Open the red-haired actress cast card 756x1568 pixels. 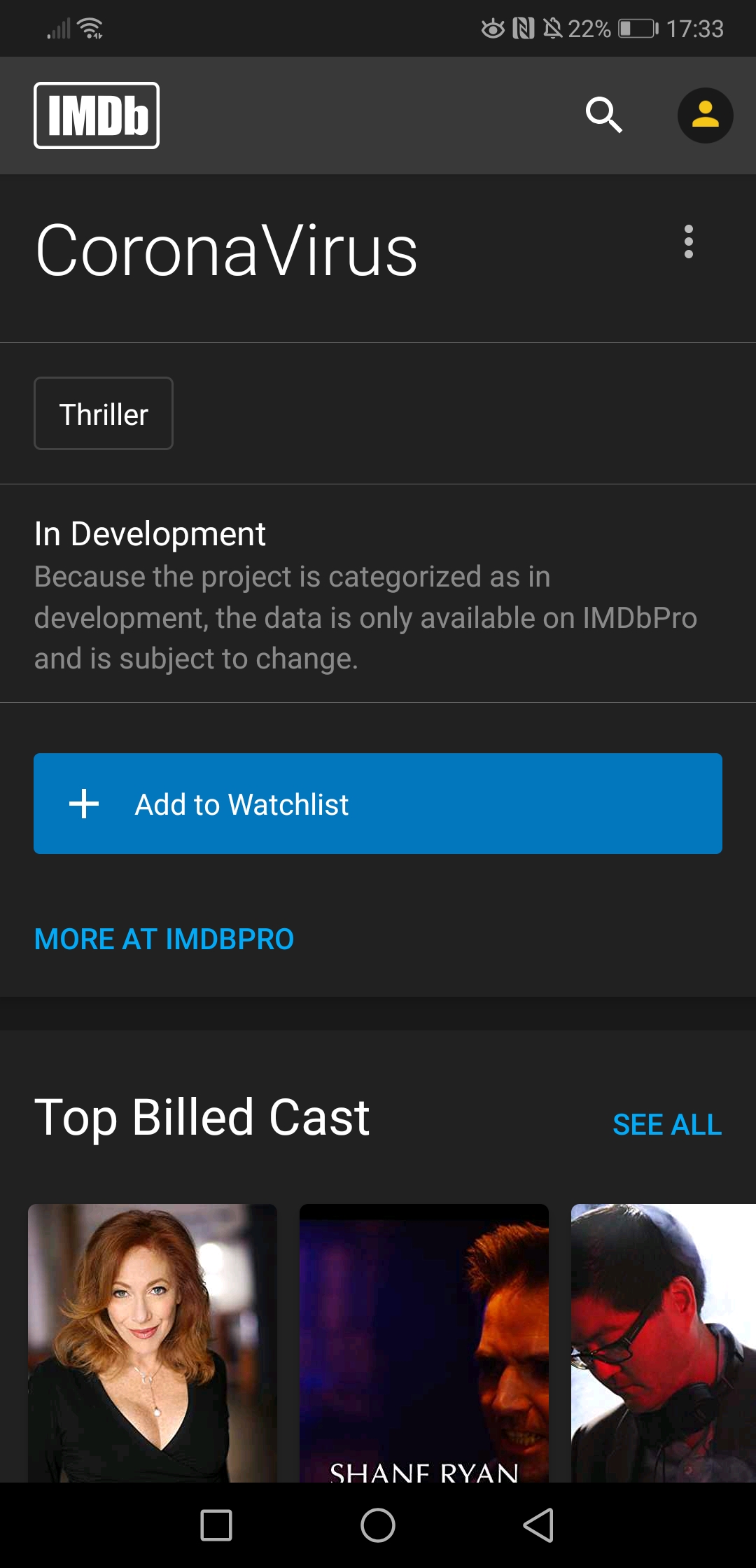[153, 1342]
